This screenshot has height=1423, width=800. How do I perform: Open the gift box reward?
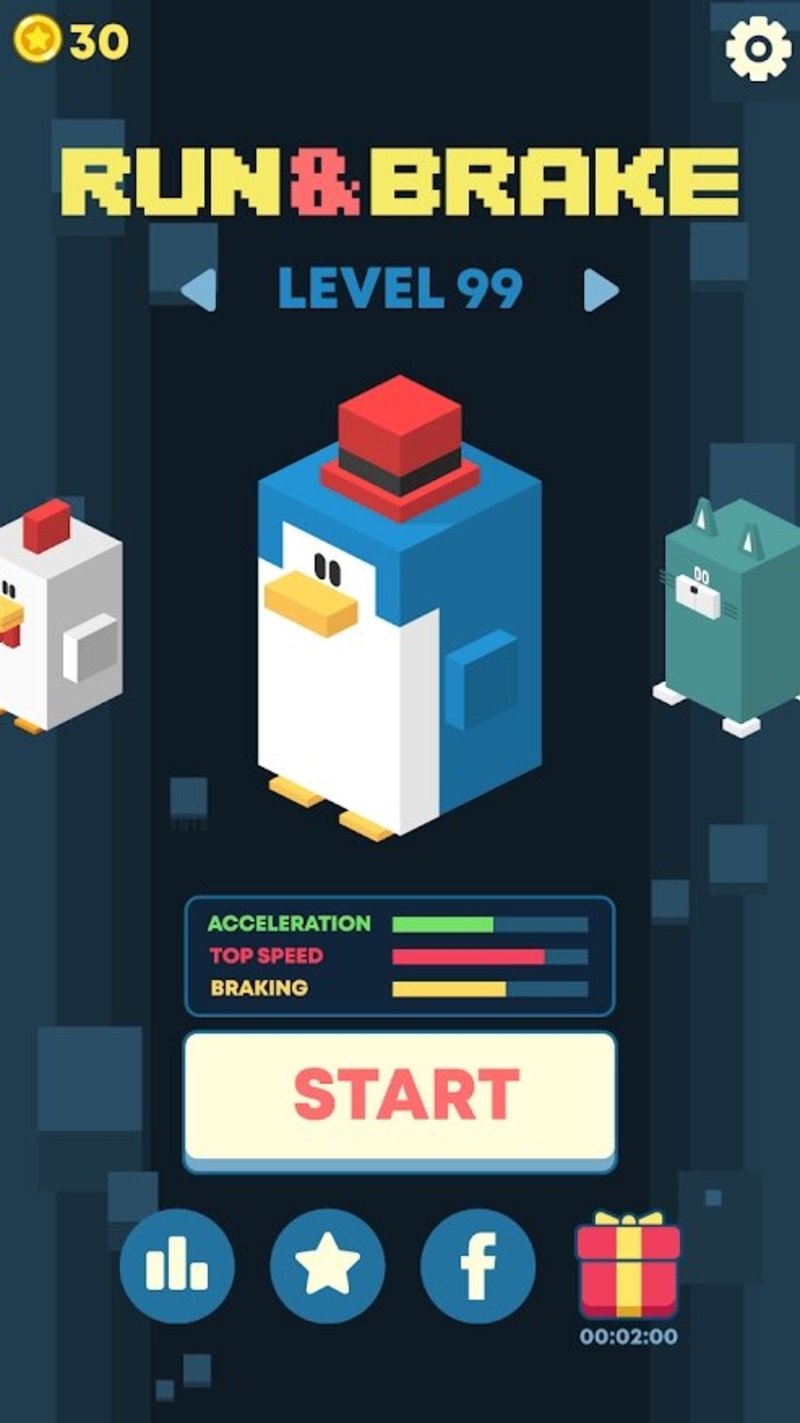(628, 1264)
